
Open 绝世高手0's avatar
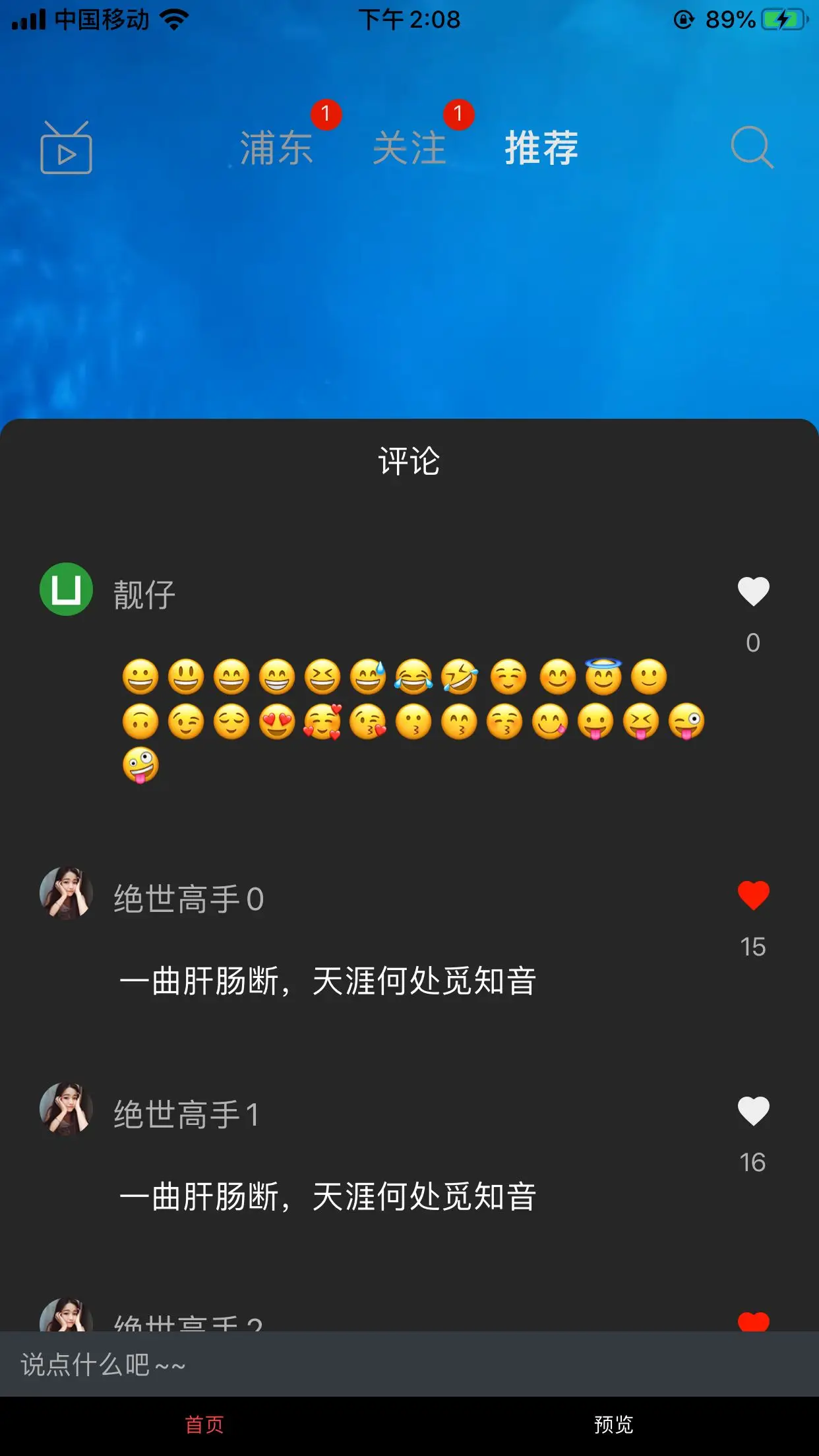(66, 893)
